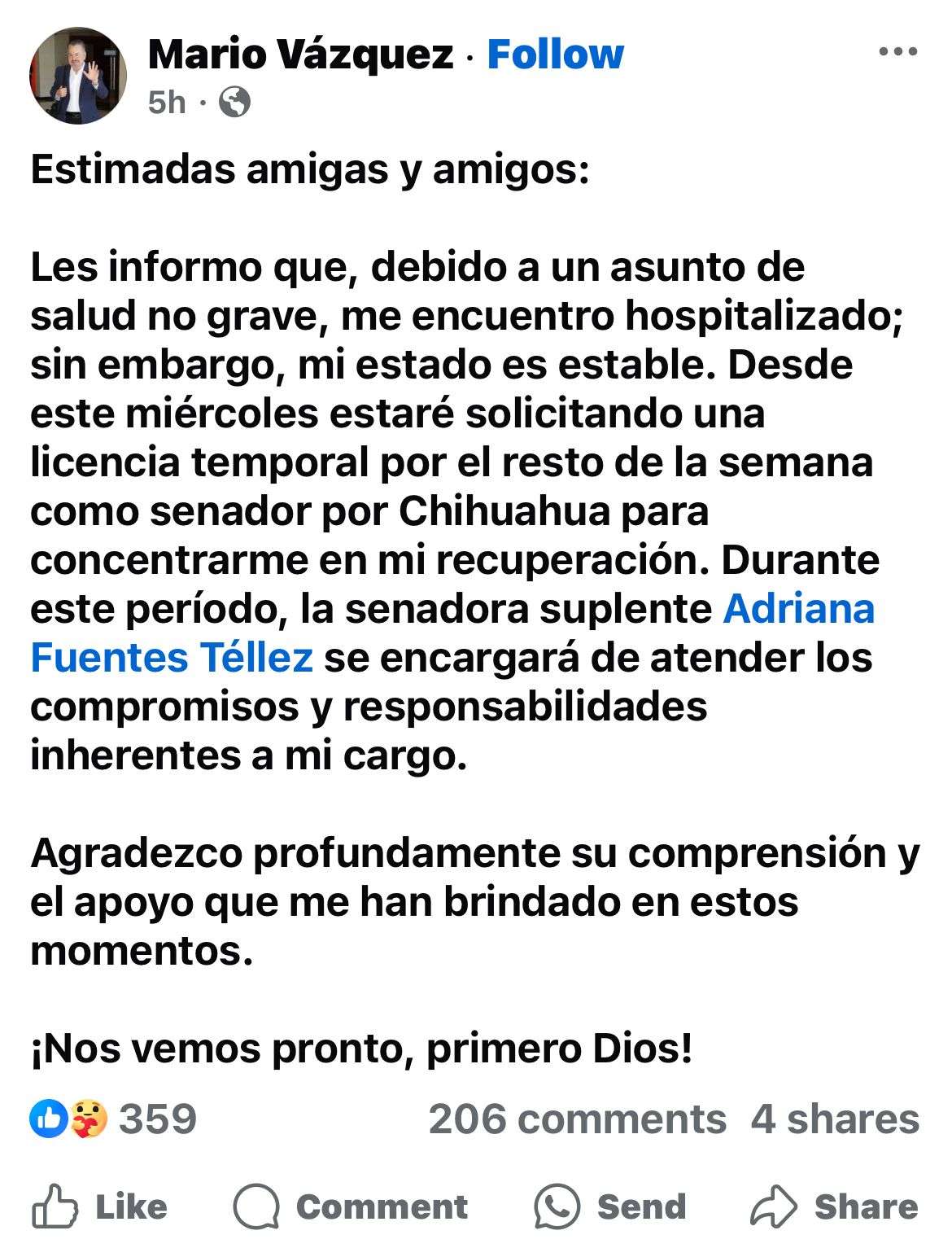Comment on this post
Image resolution: width=952 pixels, height=1248 pixels.
351,1206
